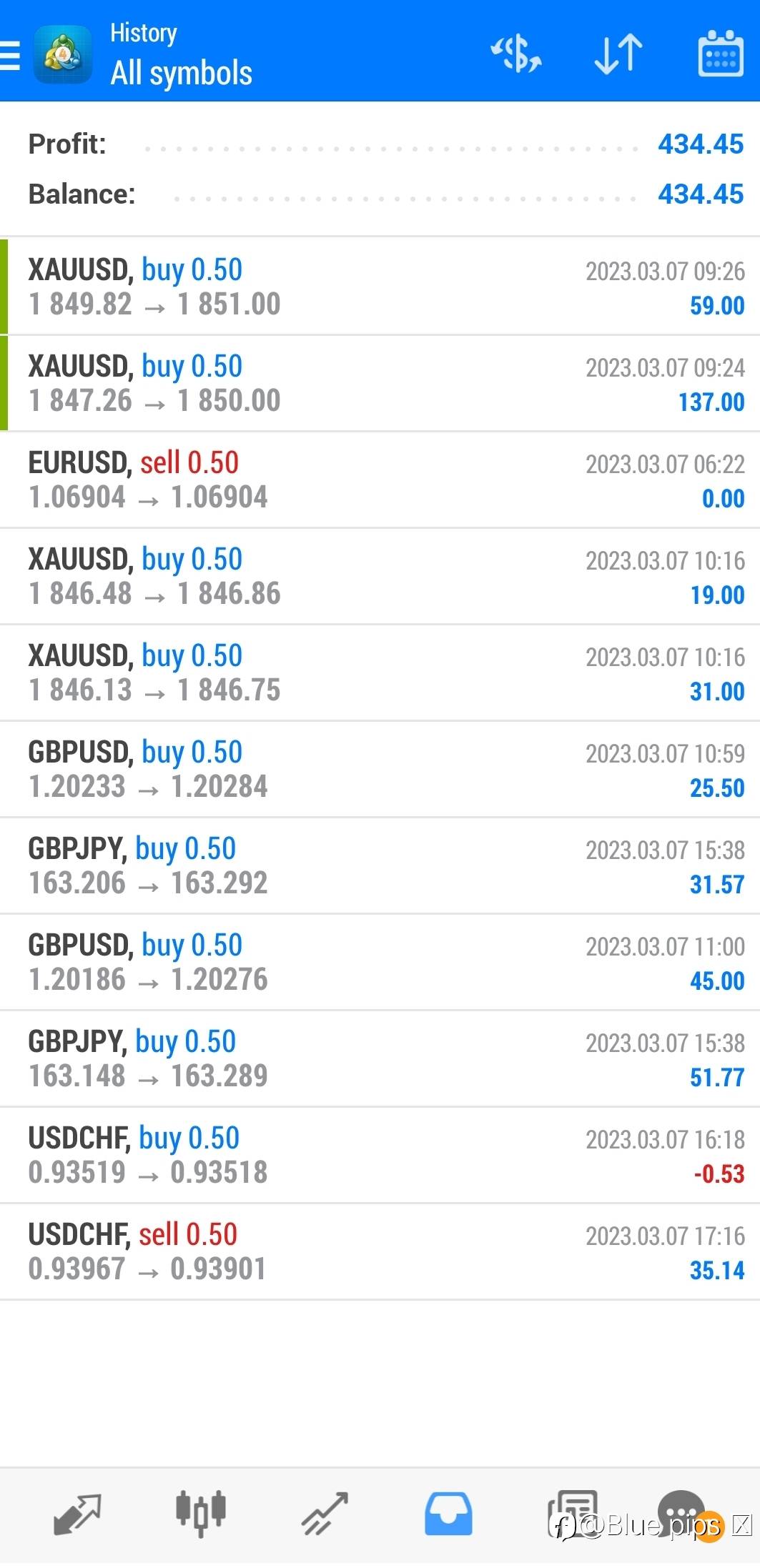Viewport: 760px width, 1568px height.
Task: Open the XAUUSD trade with 31.00 profit
Action: click(380, 673)
